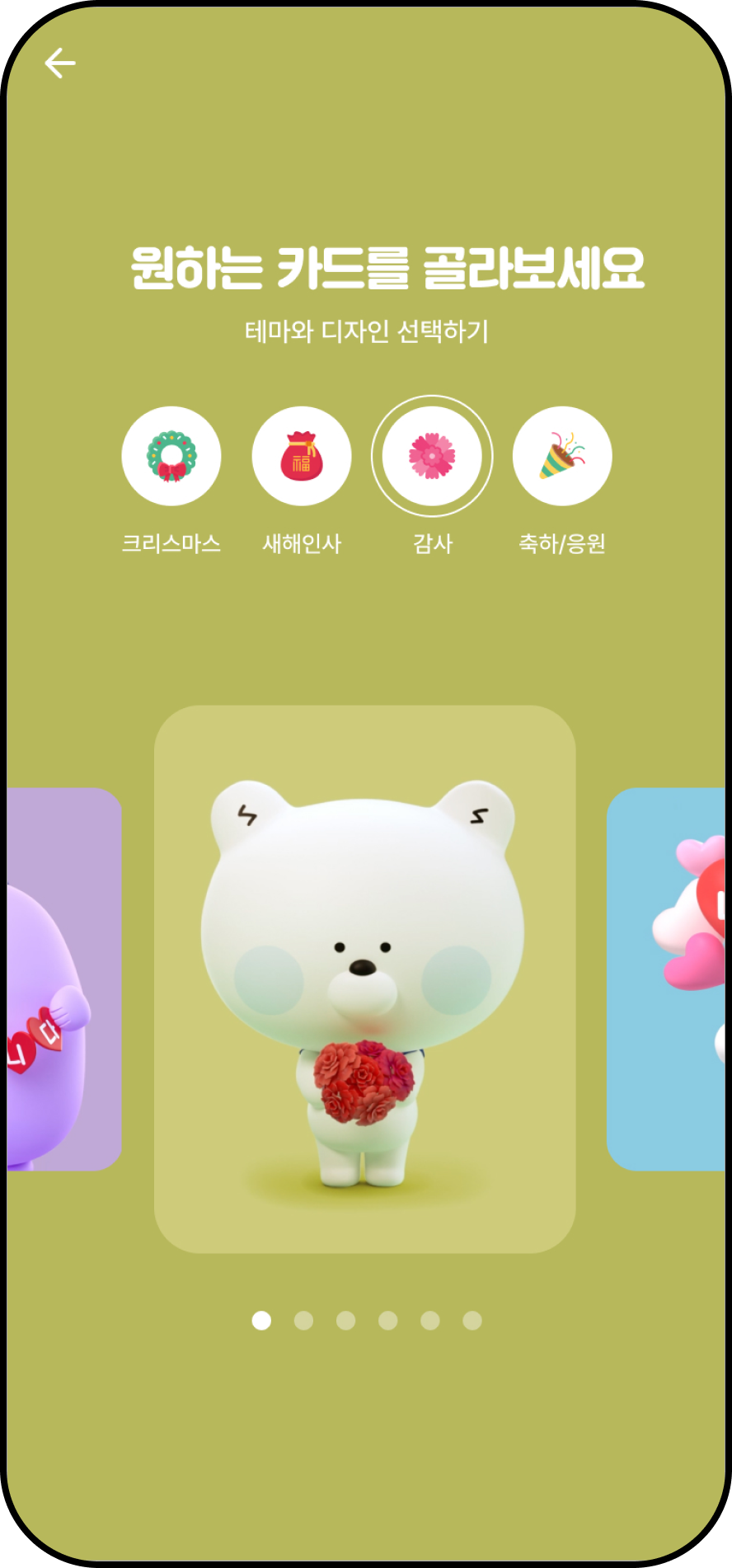Viewport: 732px width, 1568px height.
Task: Open the 축하/응원 party theme
Action: [x=562, y=456]
